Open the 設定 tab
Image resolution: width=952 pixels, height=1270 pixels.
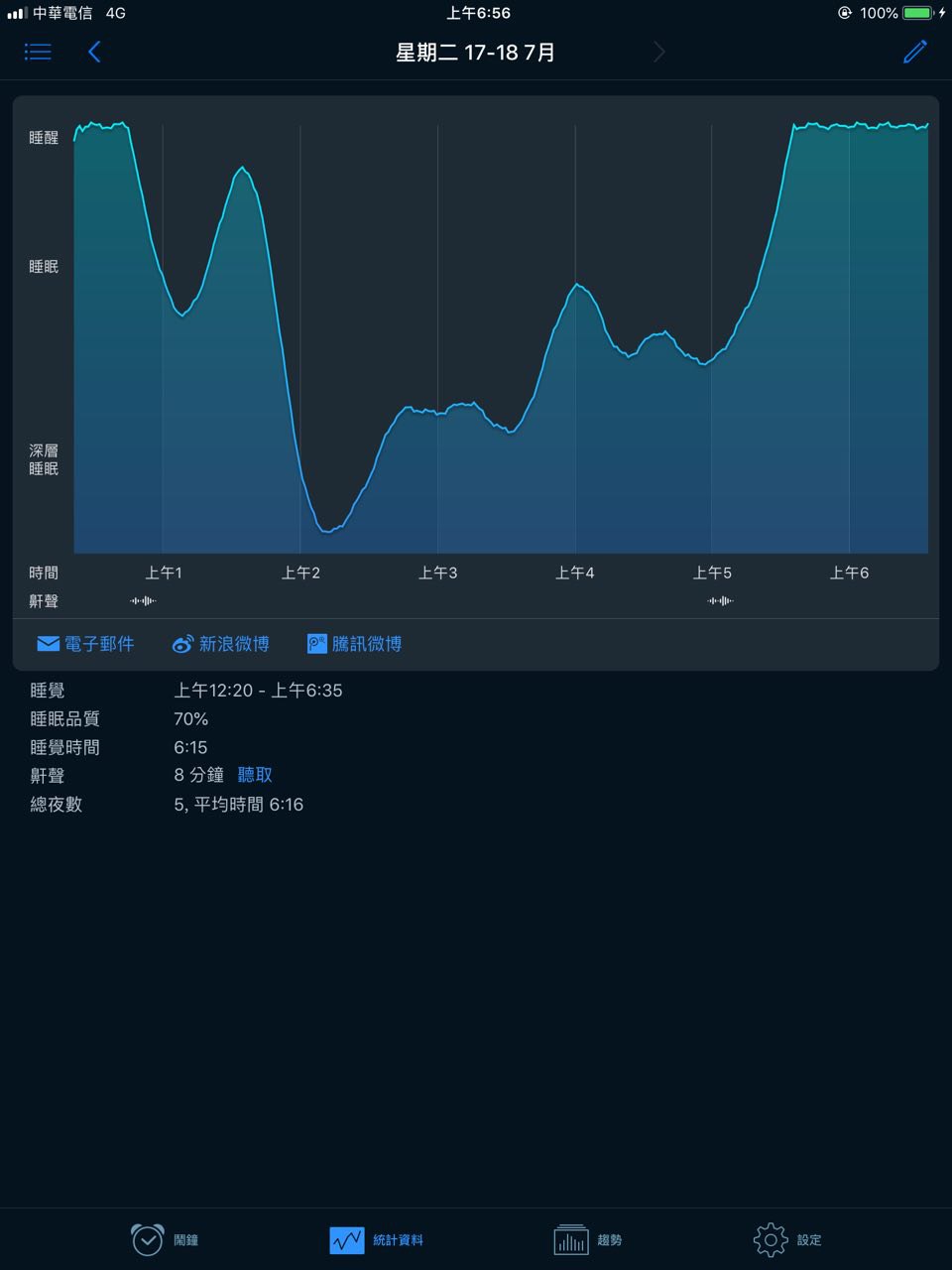pyautogui.click(x=787, y=1239)
